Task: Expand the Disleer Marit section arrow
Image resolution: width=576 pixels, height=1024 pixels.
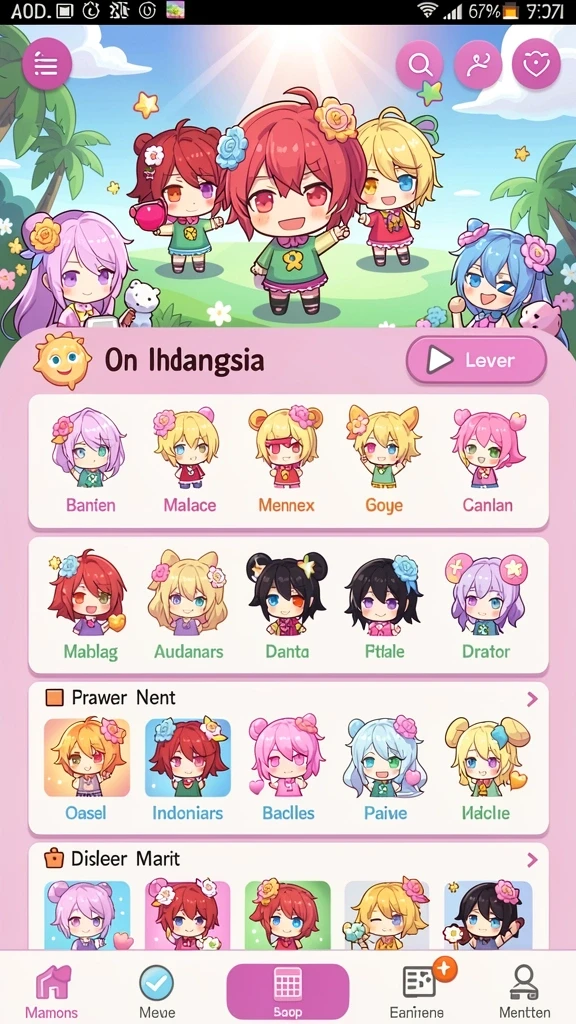Action: point(532,859)
